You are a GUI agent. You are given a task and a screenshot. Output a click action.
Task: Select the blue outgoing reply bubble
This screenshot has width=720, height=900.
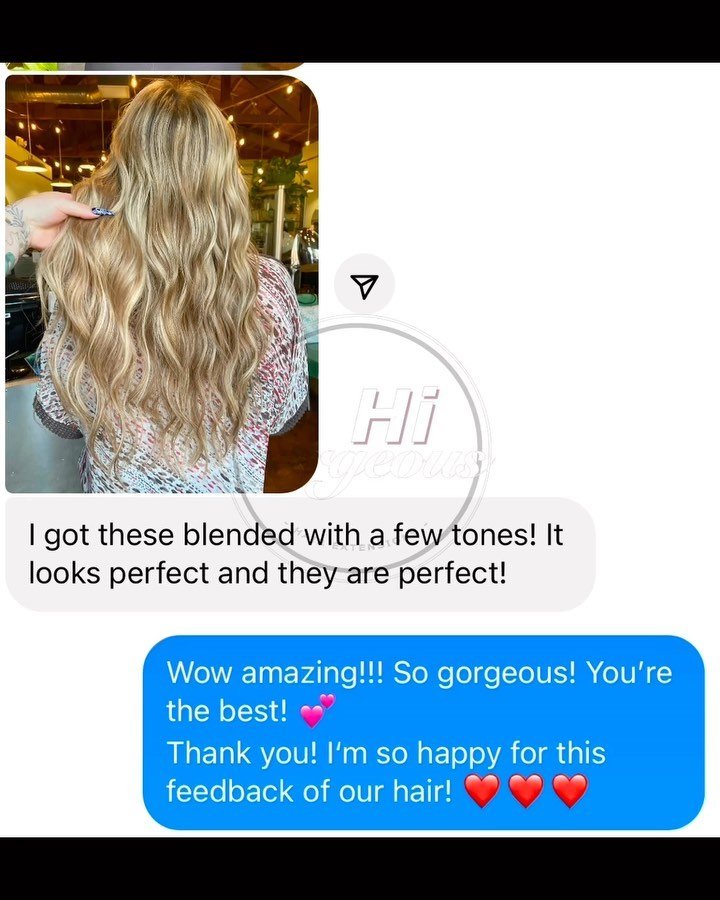click(x=420, y=730)
